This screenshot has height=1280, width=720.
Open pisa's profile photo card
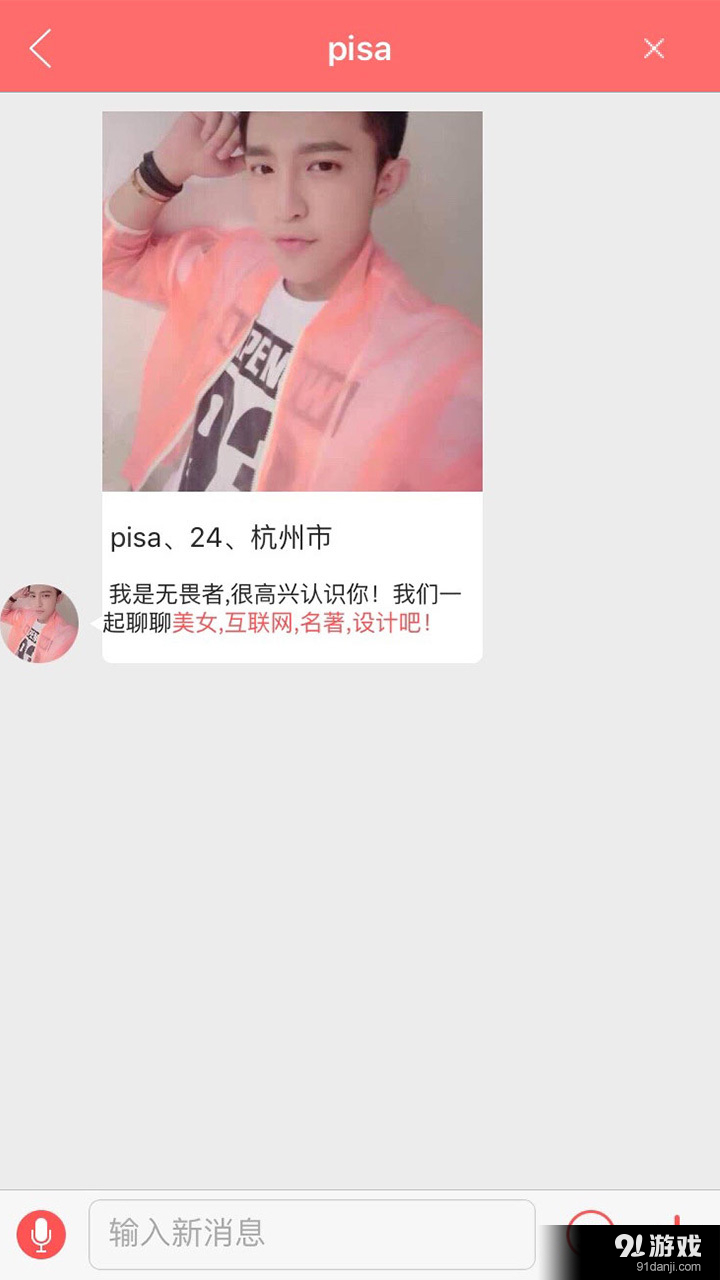(x=292, y=301)
